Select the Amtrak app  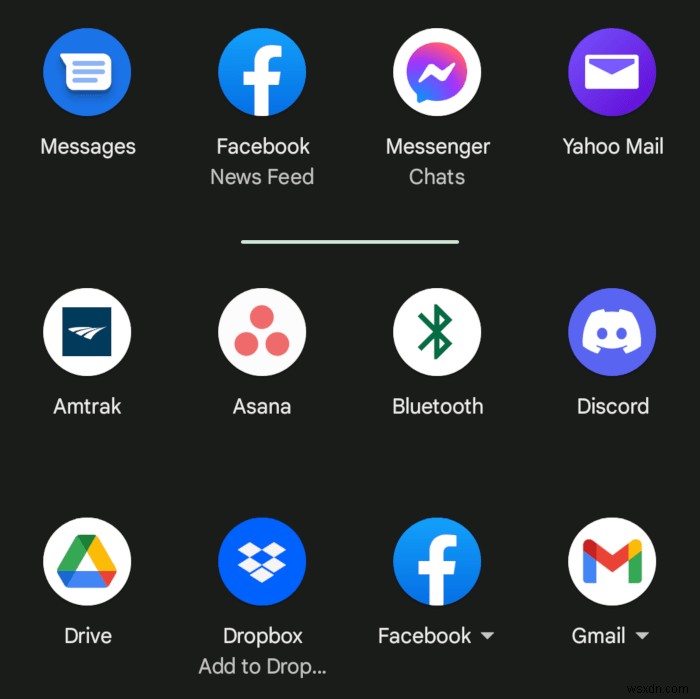pos(87,332)
